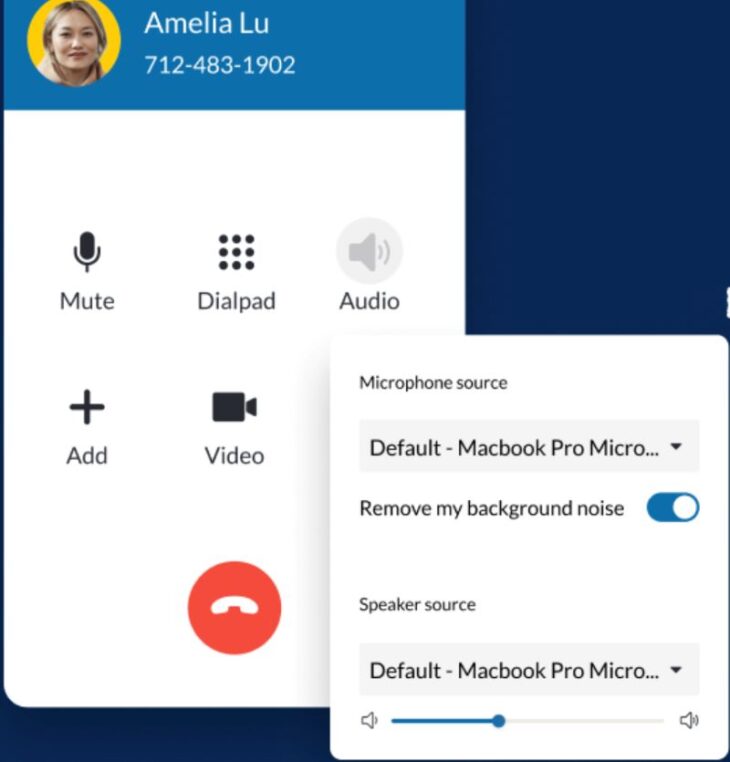Click the phone number 712-483-1902
730x762 pixels.
click(x=217, y=64)
